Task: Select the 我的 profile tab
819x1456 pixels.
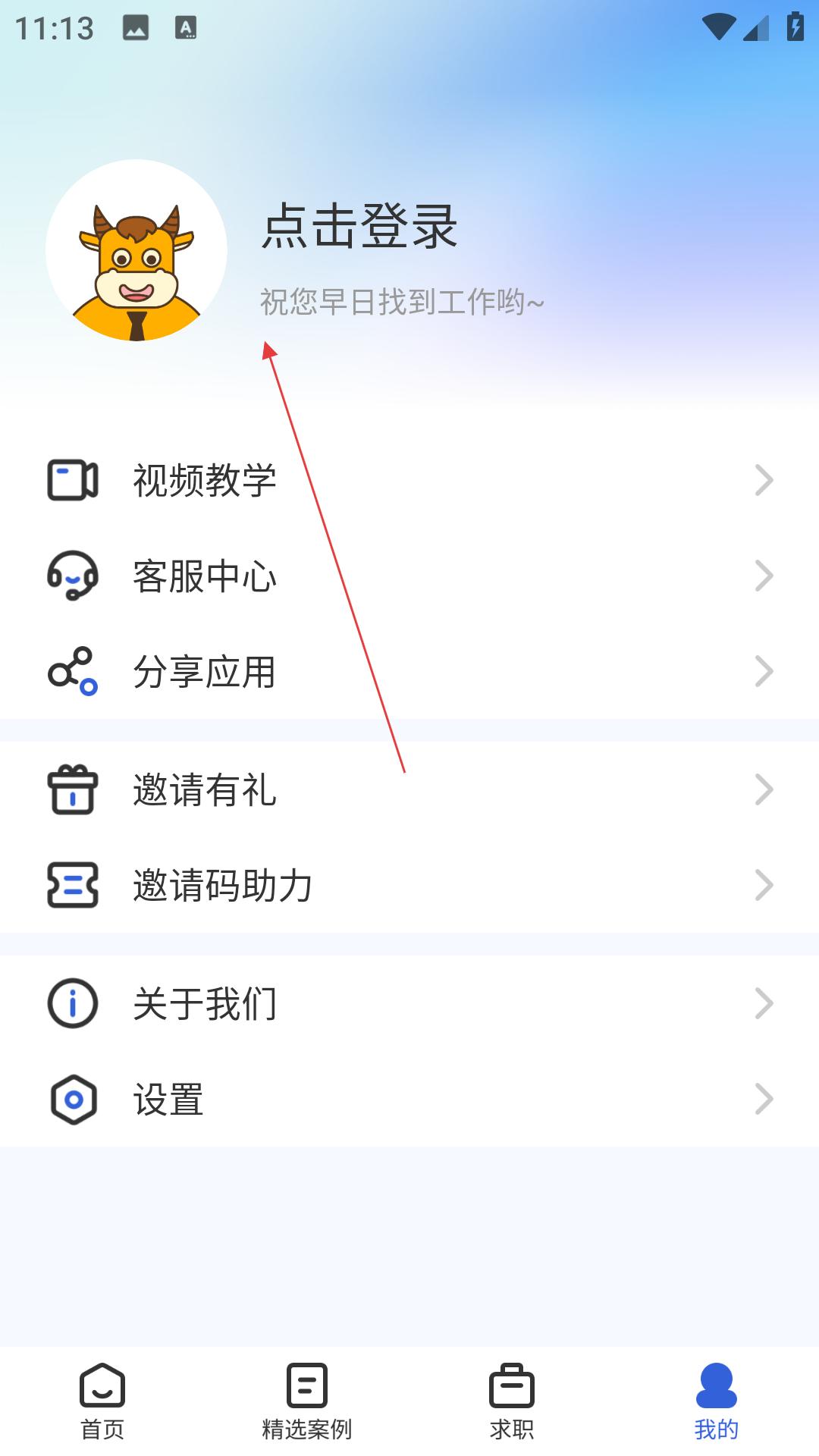Action: click(x=717, y=1401)
